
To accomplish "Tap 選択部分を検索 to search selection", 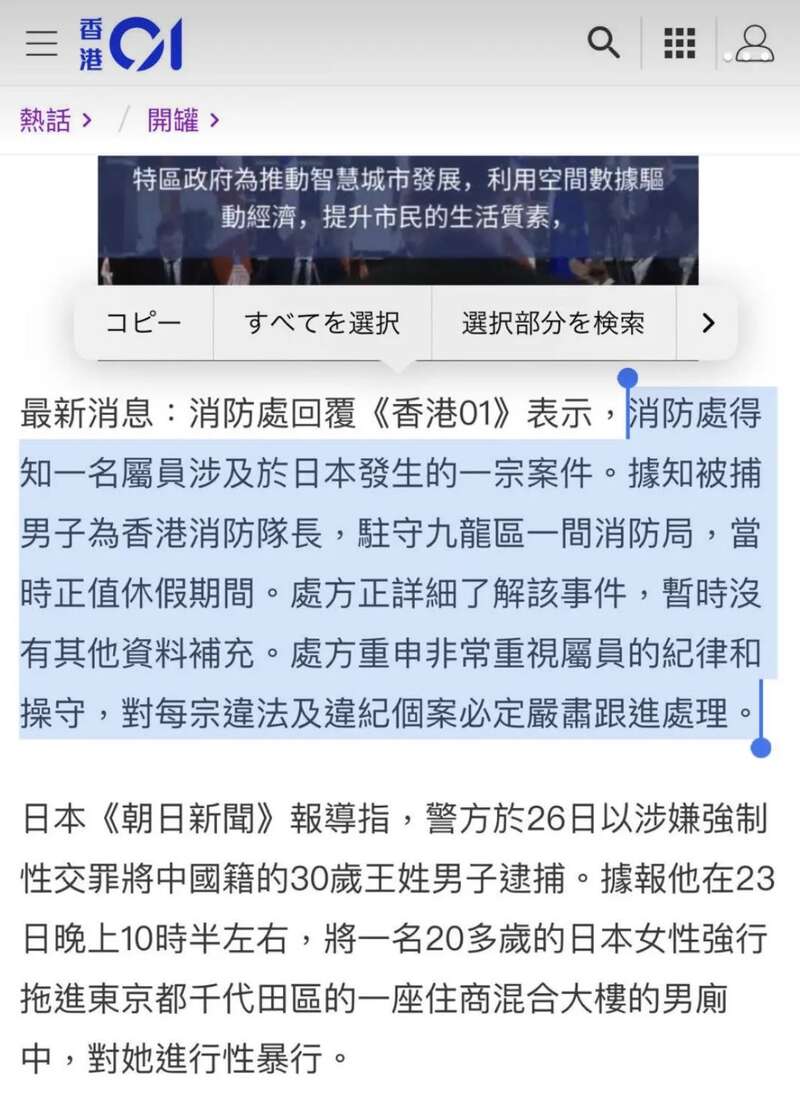I will [x=553, y=323].
